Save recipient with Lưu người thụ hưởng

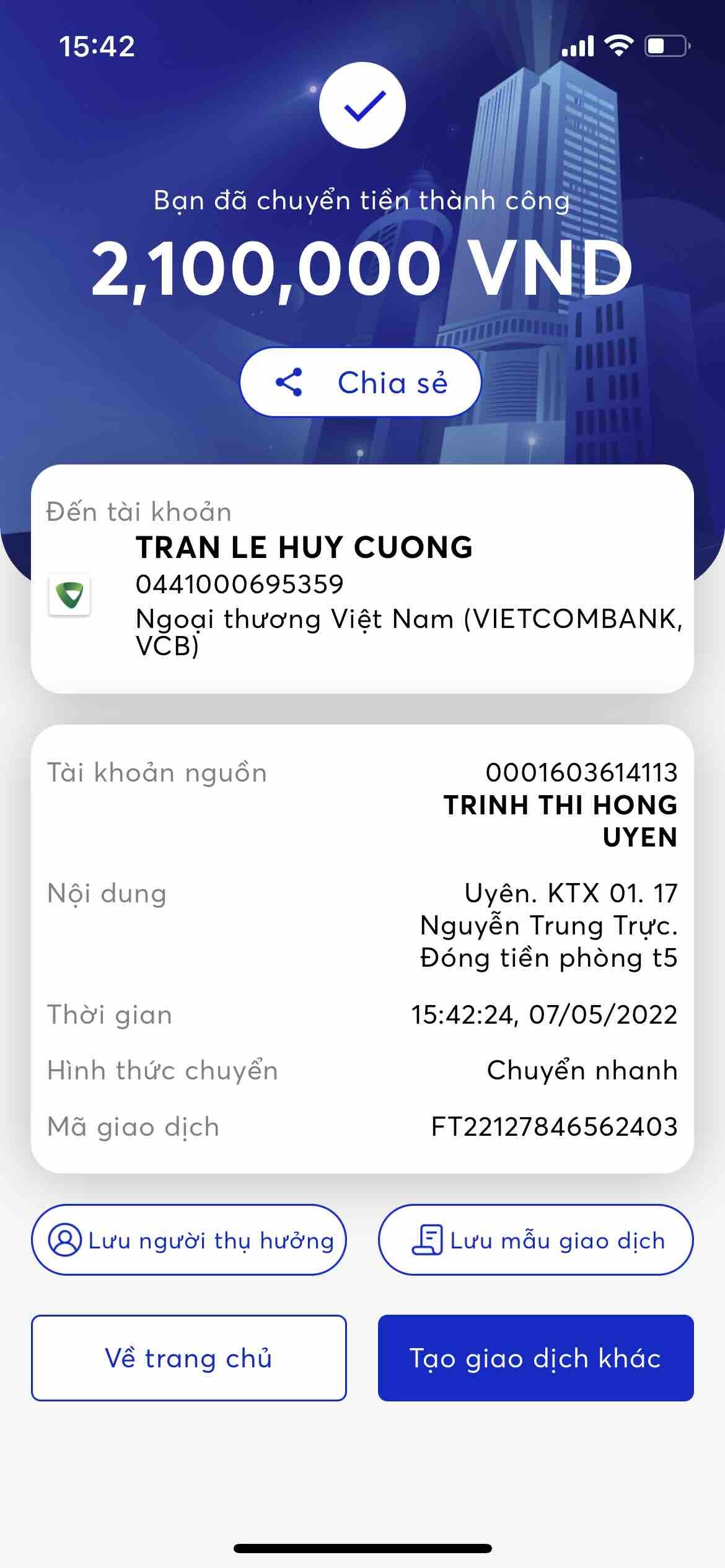point(189,1240)
